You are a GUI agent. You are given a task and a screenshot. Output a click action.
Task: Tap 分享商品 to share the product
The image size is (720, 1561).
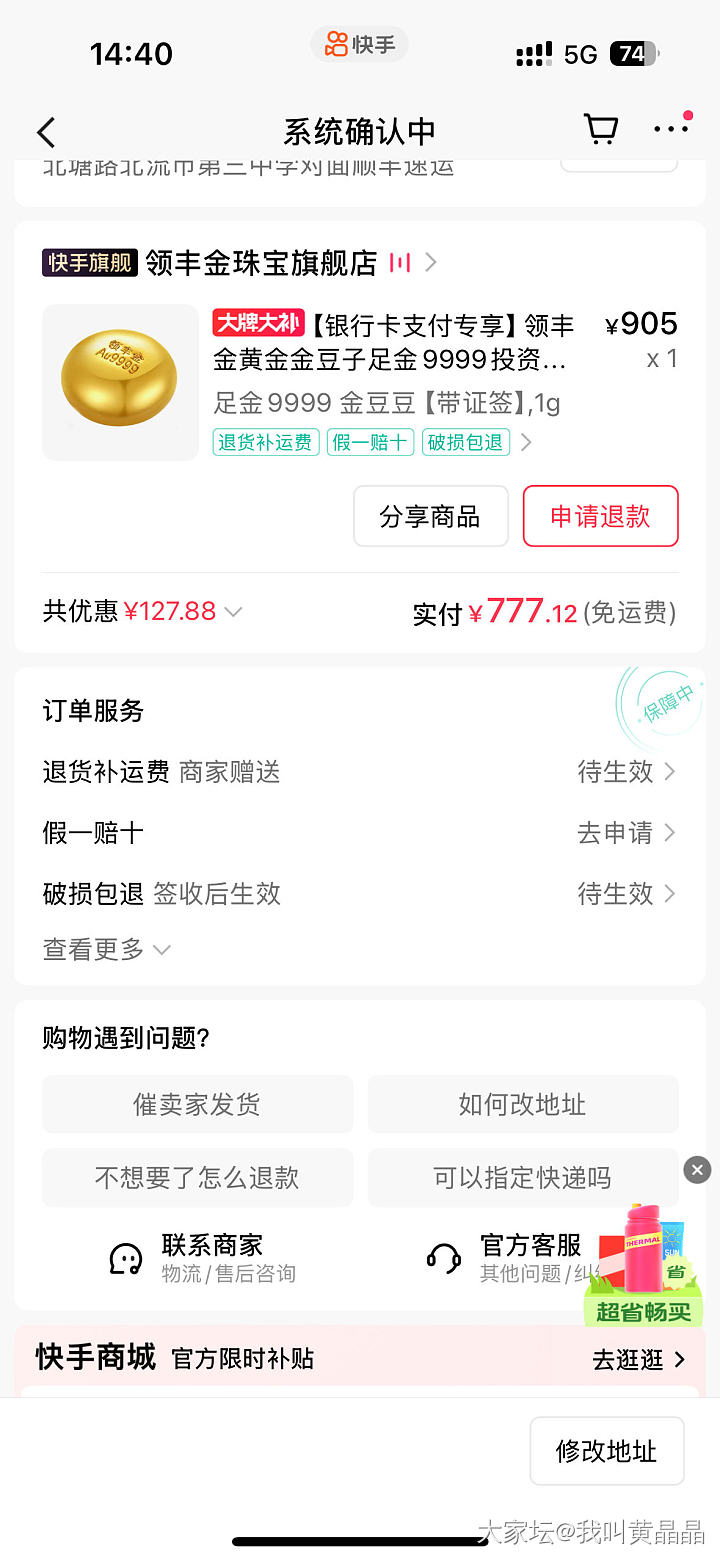430,516
